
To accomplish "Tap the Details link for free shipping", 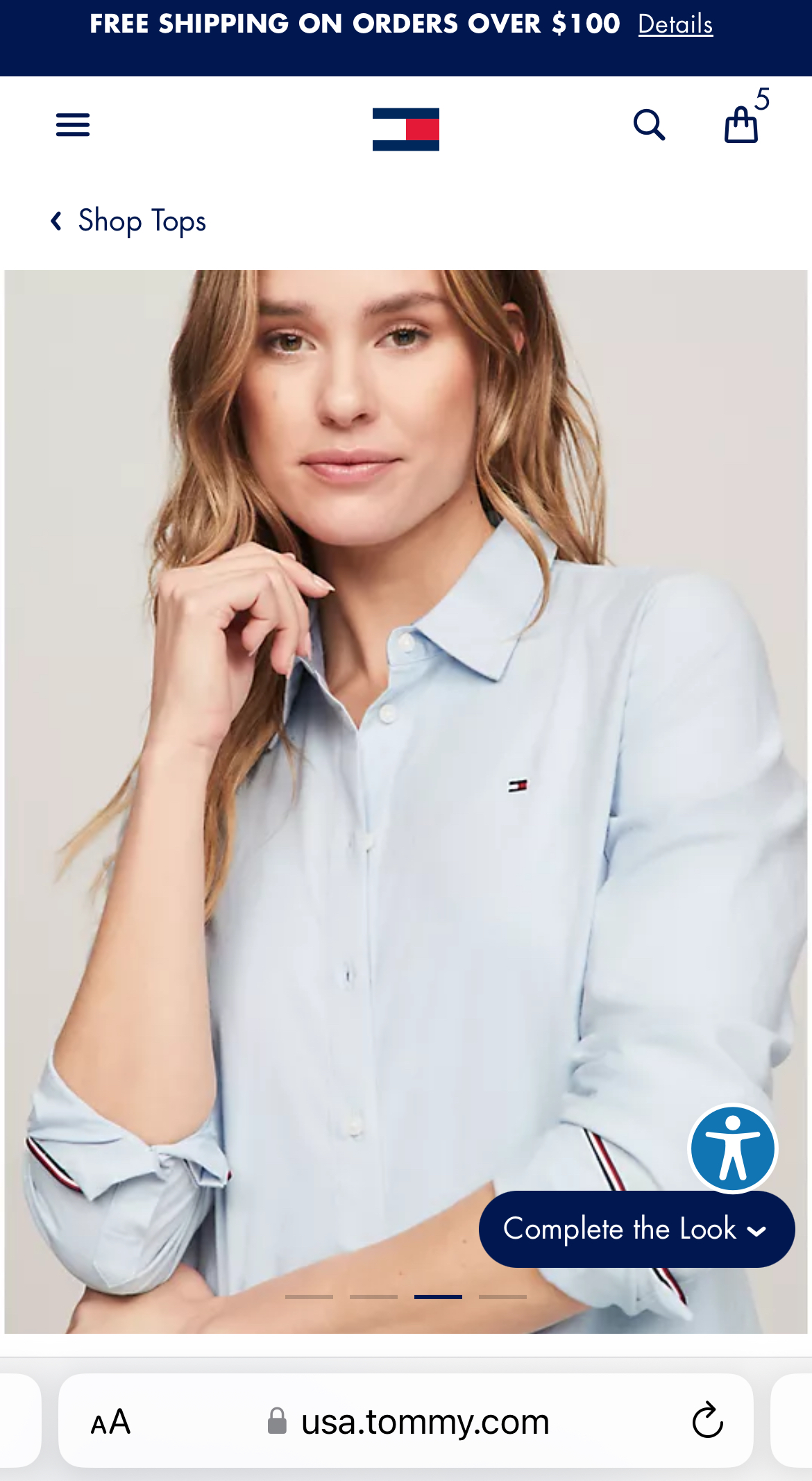I will click(x=675, y=24).
